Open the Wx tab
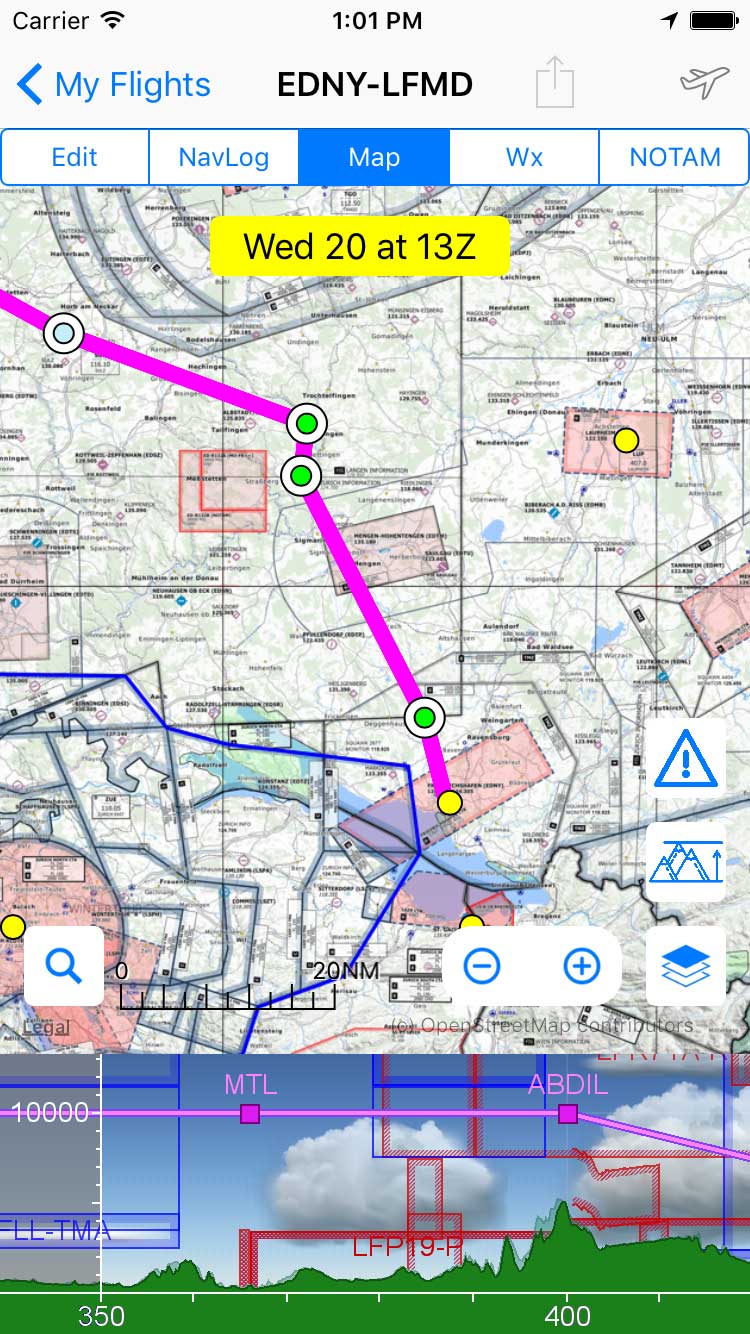This screenshot has height=1334, width=750. pyautogui.click(x=524, y=157)
